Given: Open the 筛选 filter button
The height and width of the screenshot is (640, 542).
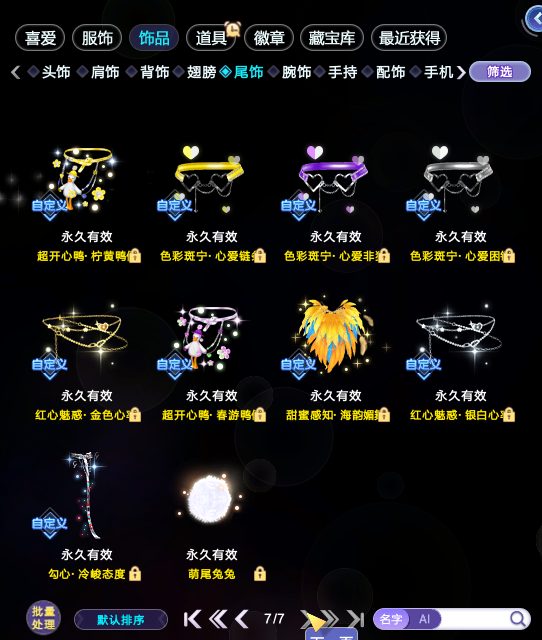Looking at the screenshot, I should [x=500, y=72].
